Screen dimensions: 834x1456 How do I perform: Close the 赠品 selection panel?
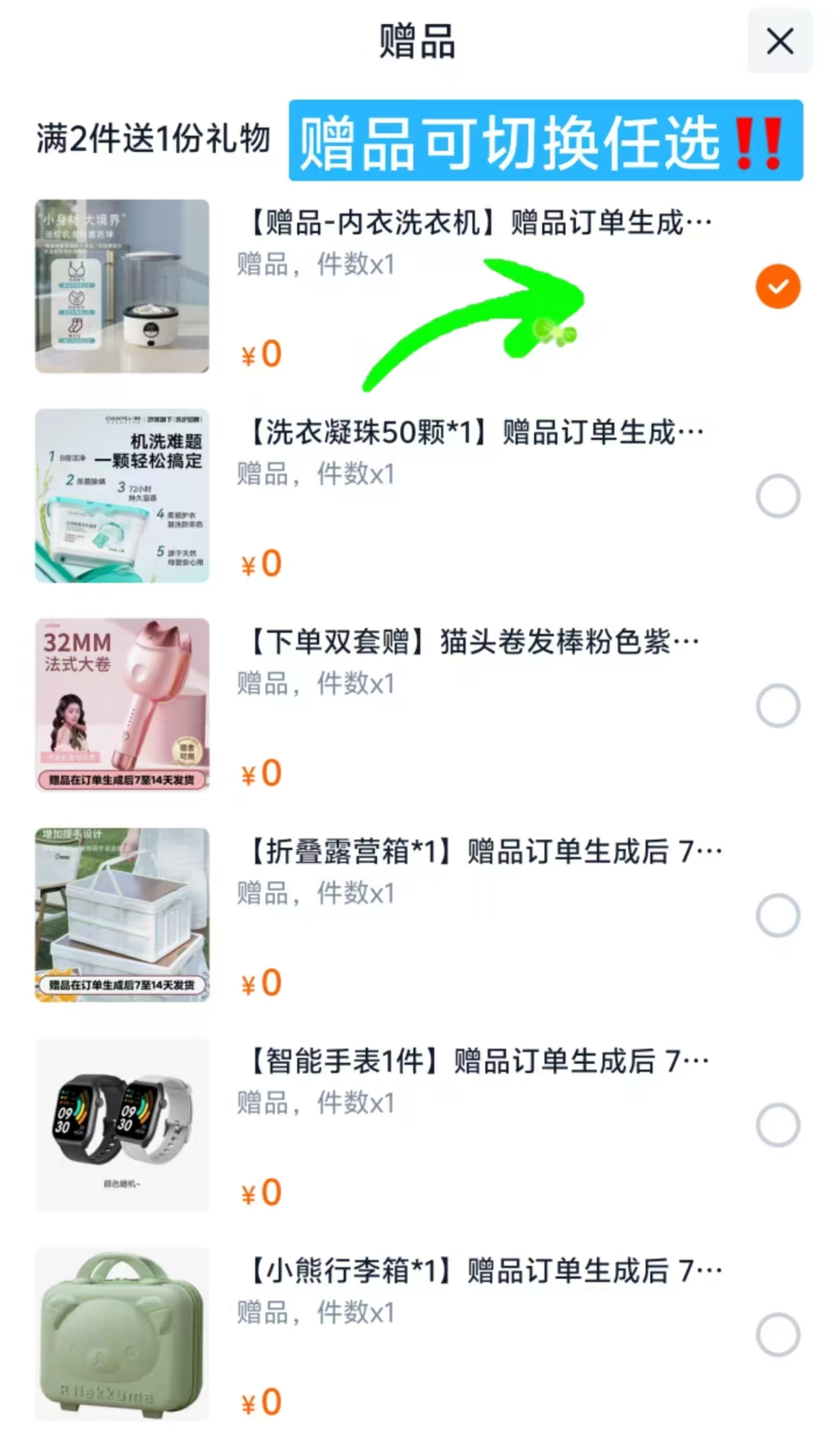779,42
